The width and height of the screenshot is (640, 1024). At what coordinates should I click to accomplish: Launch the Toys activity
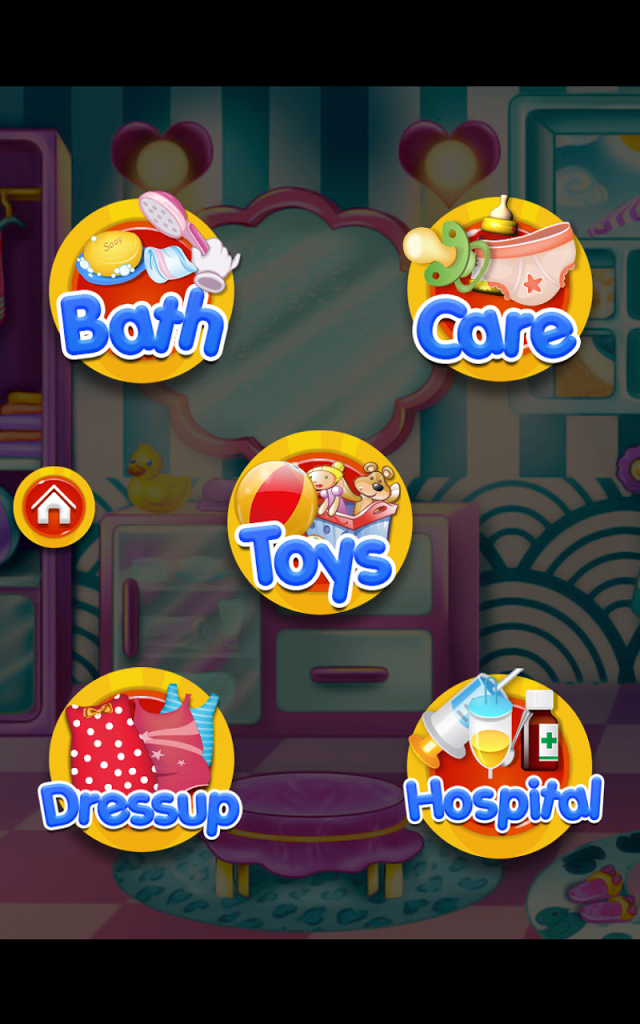[x=319, y=523]
